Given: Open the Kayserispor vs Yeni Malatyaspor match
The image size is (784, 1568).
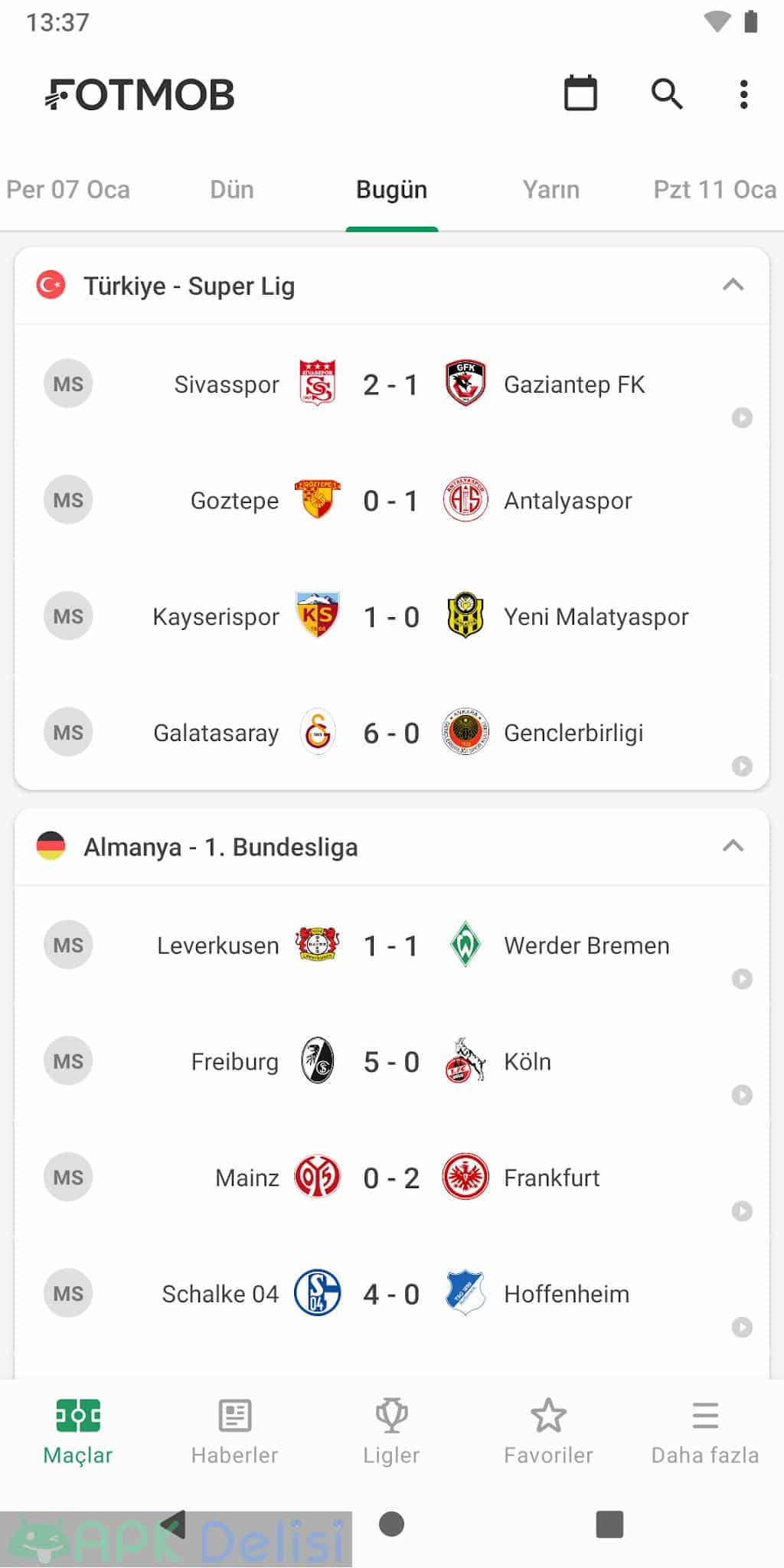Looking at the screenshot, I should click(x=392, y=616).
